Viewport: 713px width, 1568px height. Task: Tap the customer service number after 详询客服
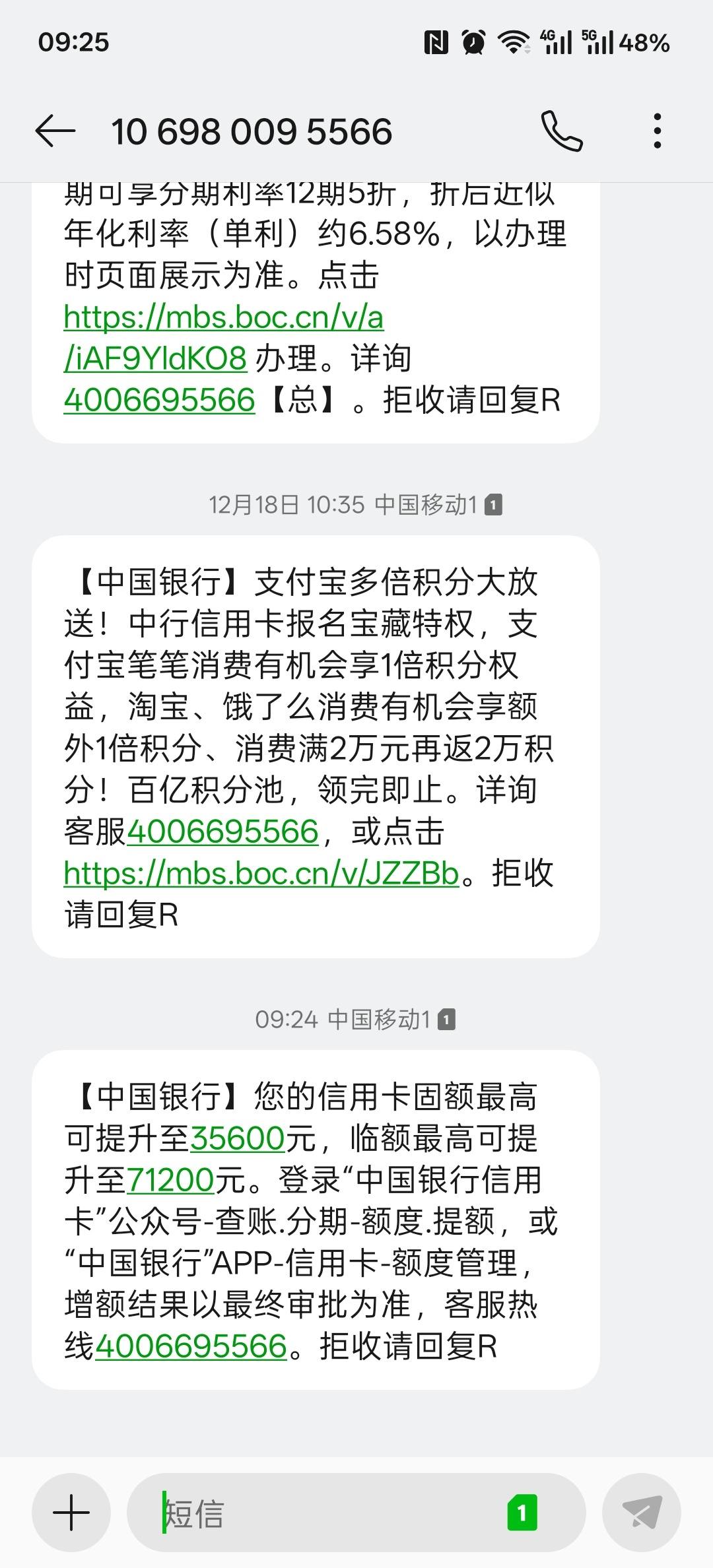click(x=222, y=832)
